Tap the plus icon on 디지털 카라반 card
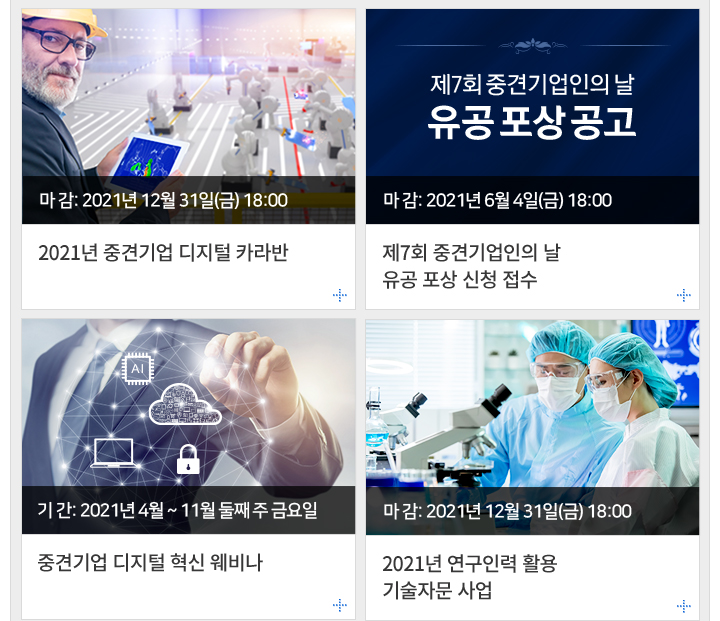 339,294
